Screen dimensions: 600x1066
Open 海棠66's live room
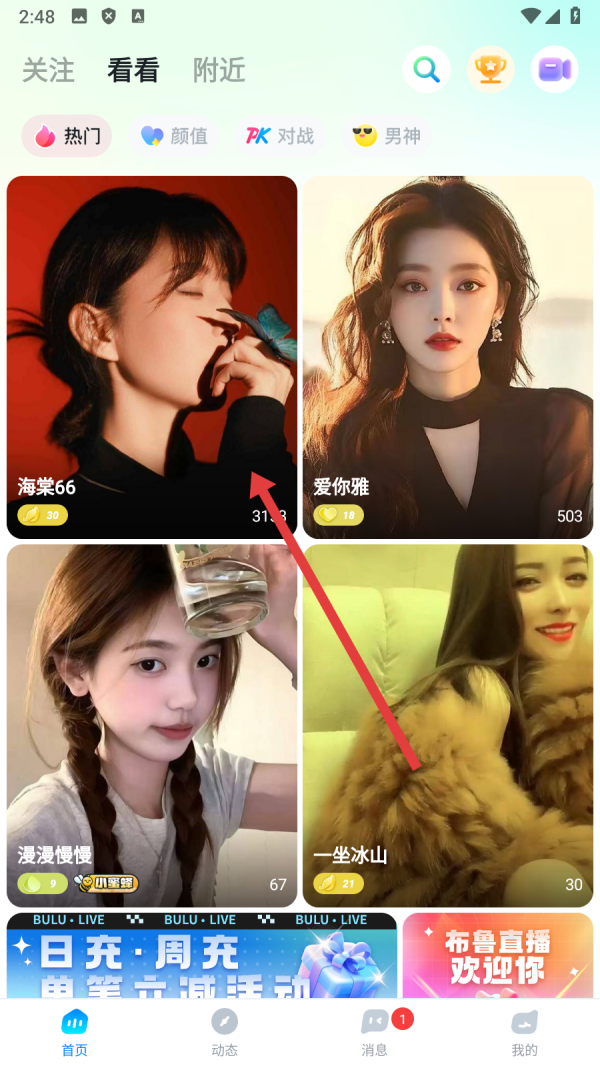(x=152, y=357)
